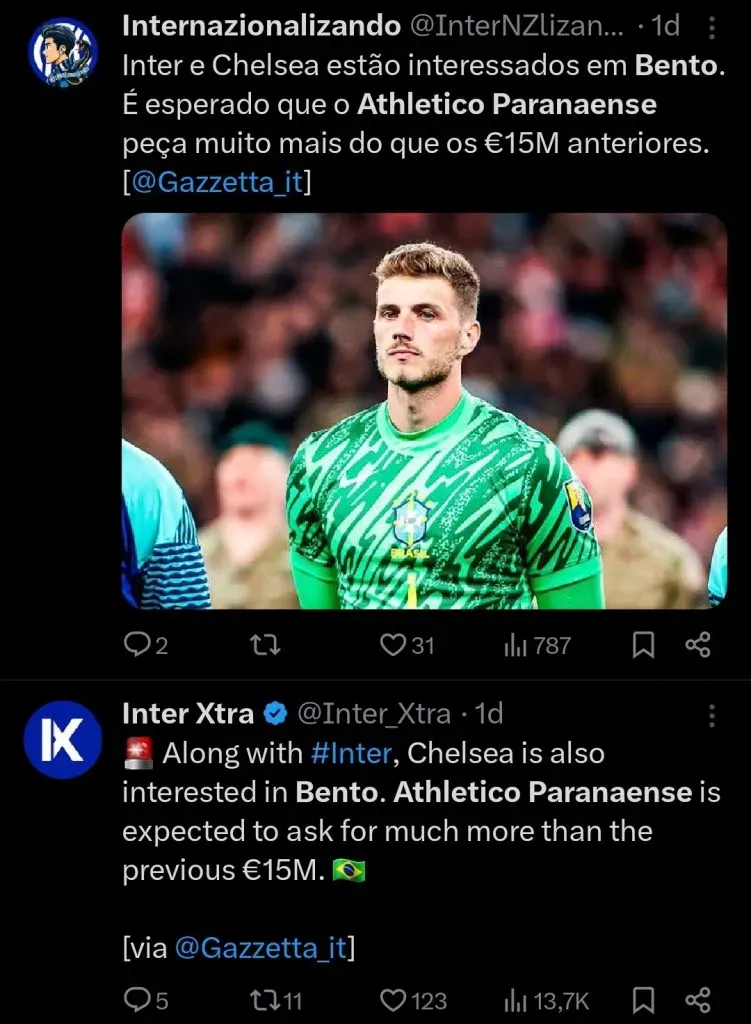
Task: View analytics of Inter Xtra's post
Action: tap(515, 1000)
